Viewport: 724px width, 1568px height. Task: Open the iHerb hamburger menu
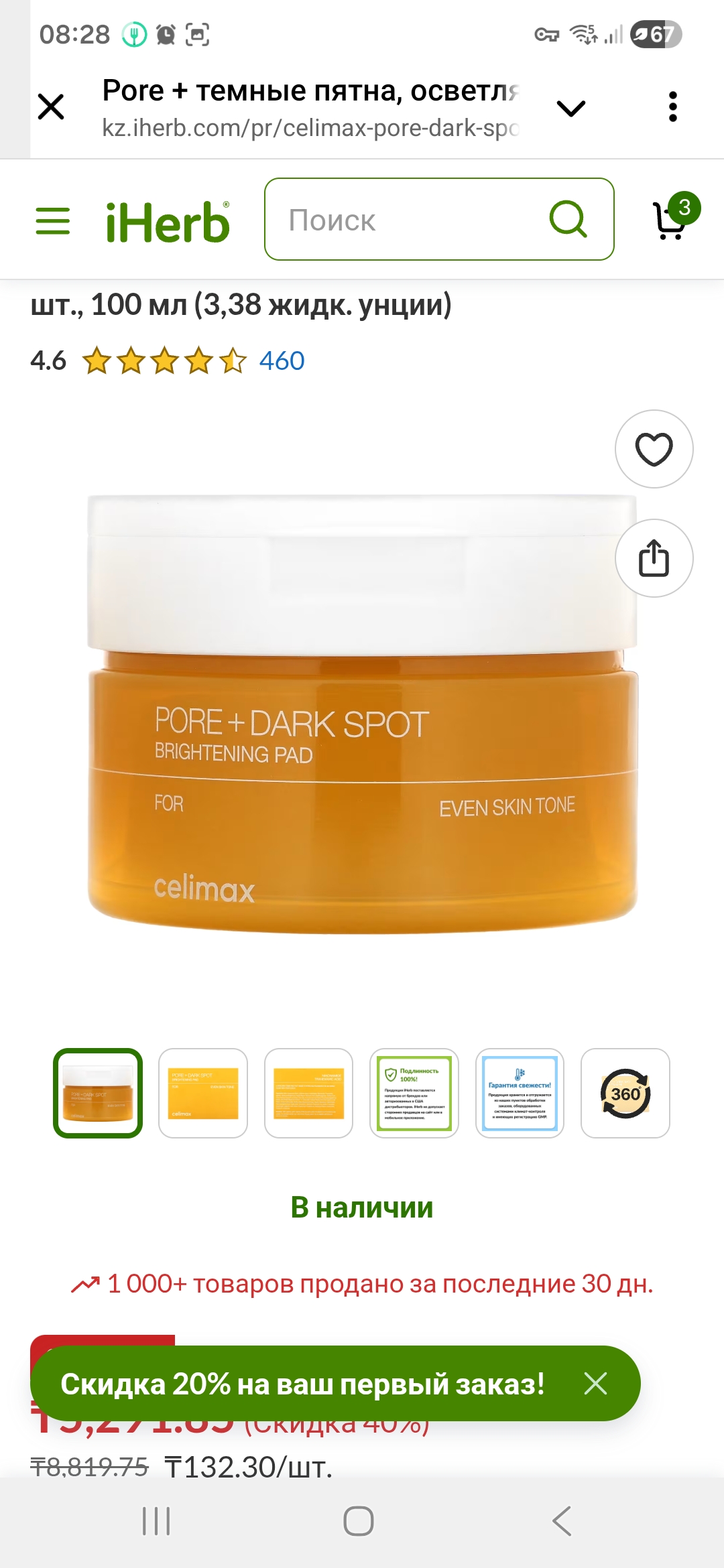click(53, 220)
